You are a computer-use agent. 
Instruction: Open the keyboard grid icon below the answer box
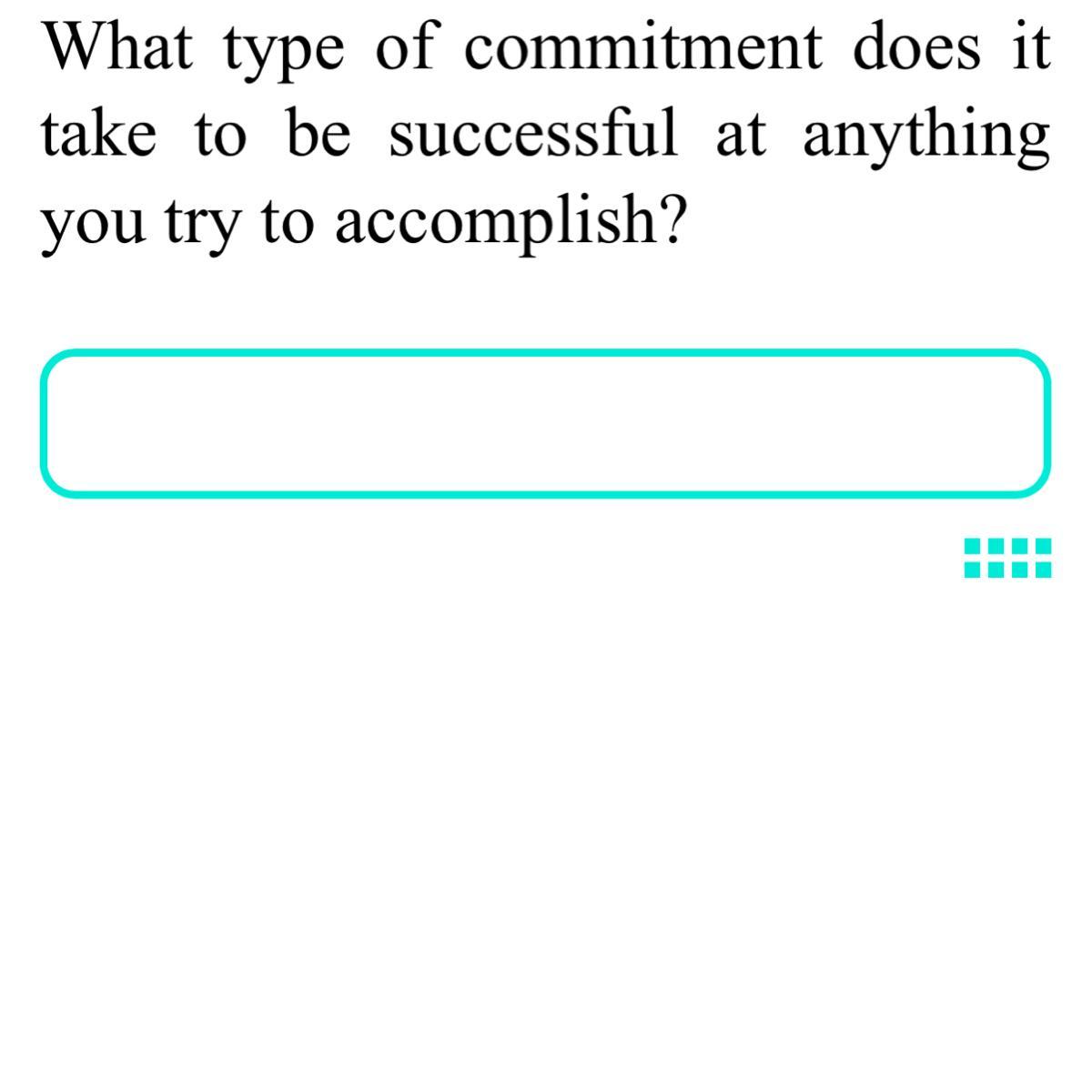coord(1007,558)
